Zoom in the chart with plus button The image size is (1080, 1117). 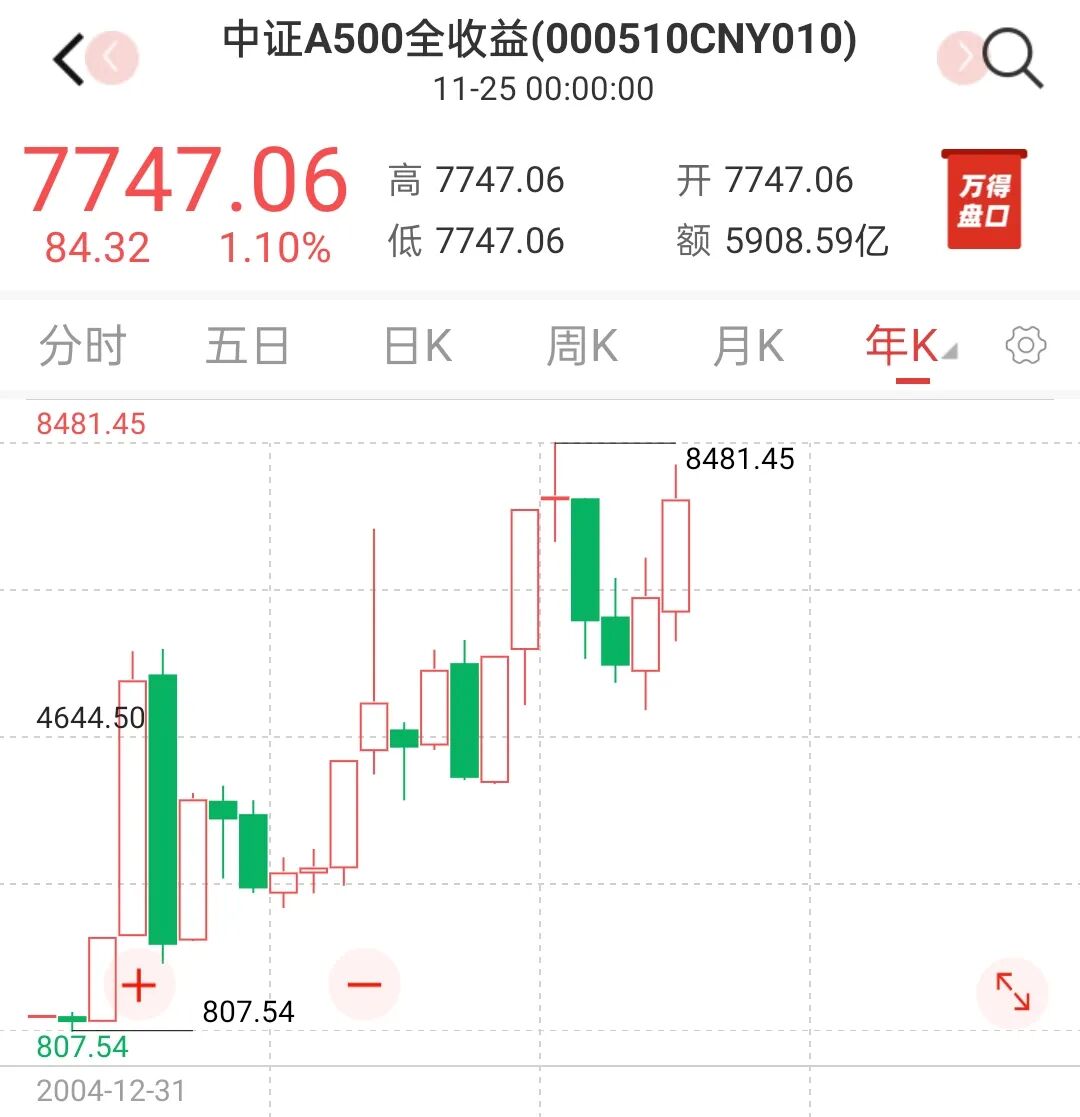pos(139,985)
